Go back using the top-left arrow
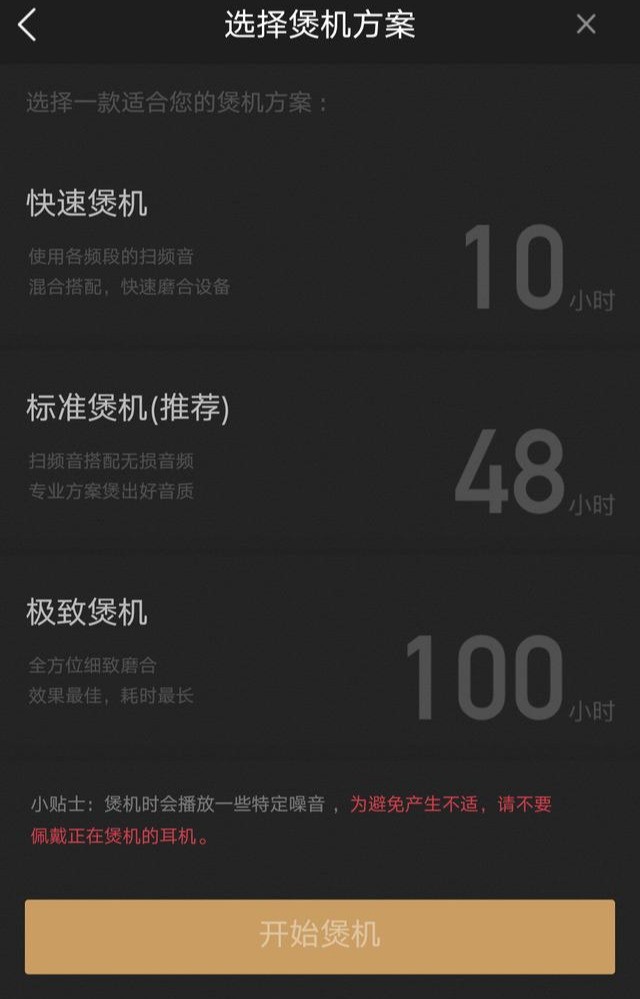Viewport: 640px width, 999px height. pos(27,25)
